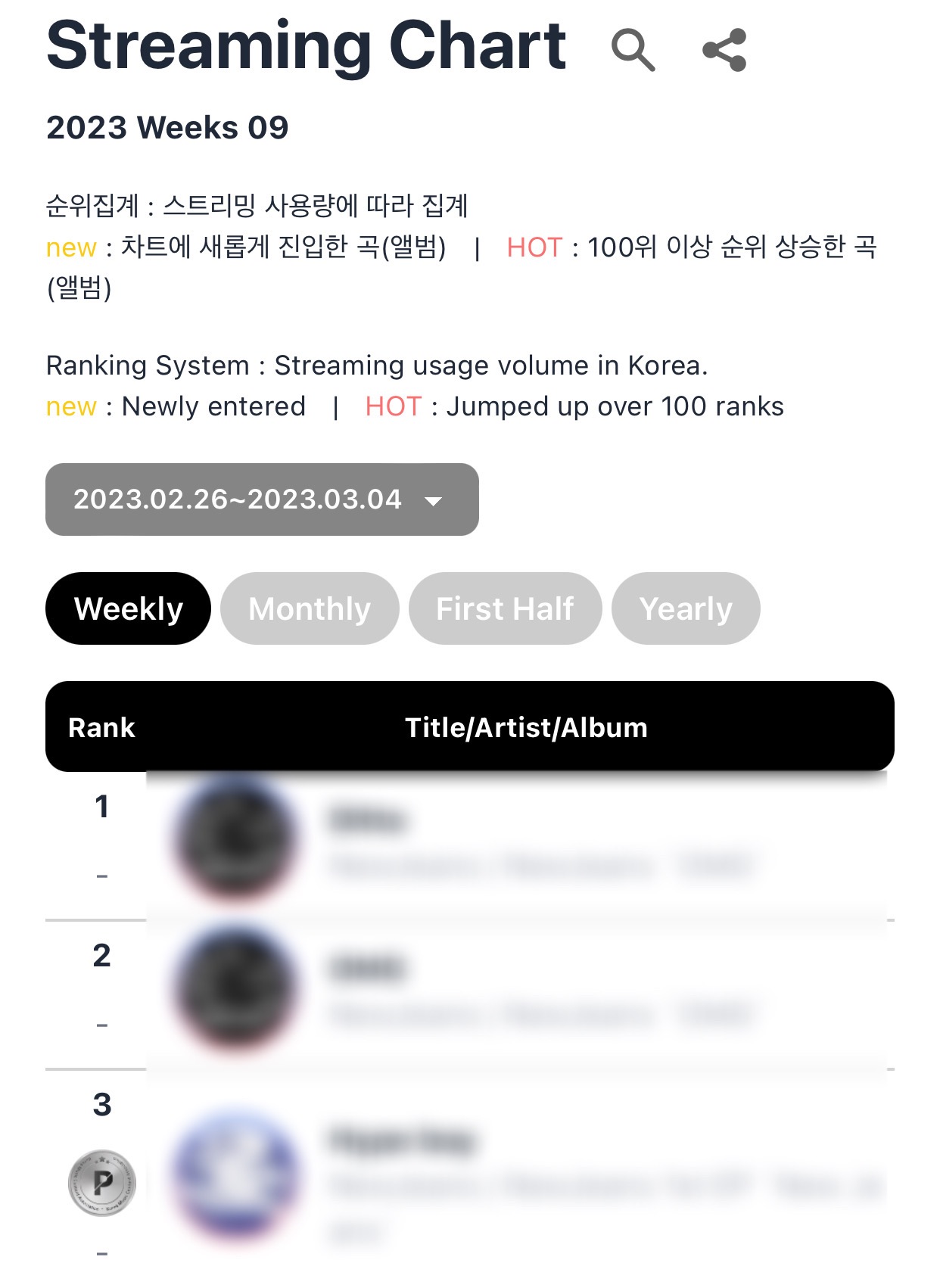This screenshot has width=940, height=1288.
Task: Switch to the Yearly chart tab
Action: pos(686,608)
